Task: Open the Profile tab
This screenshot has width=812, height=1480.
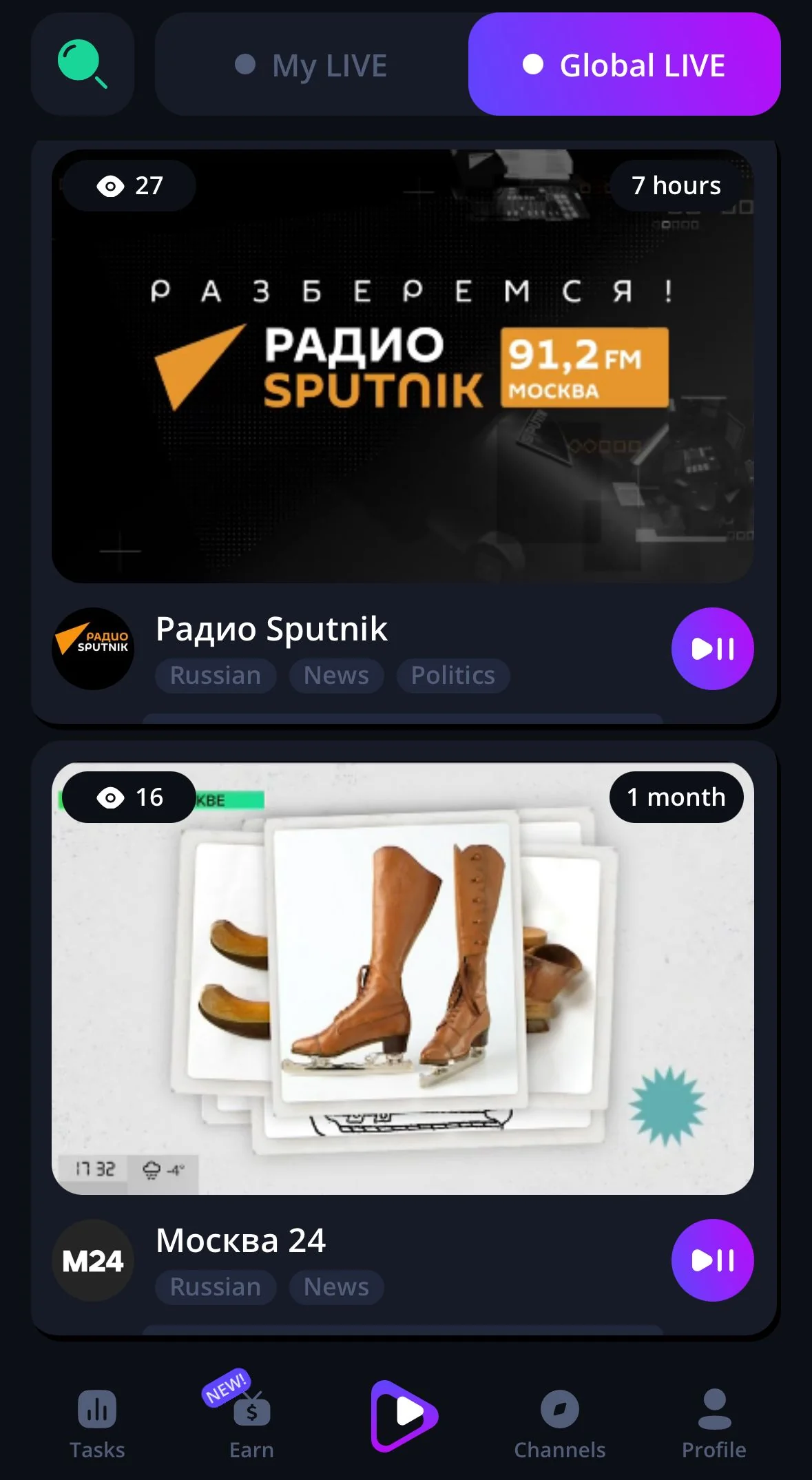Action: click(x=714, y=1424)
